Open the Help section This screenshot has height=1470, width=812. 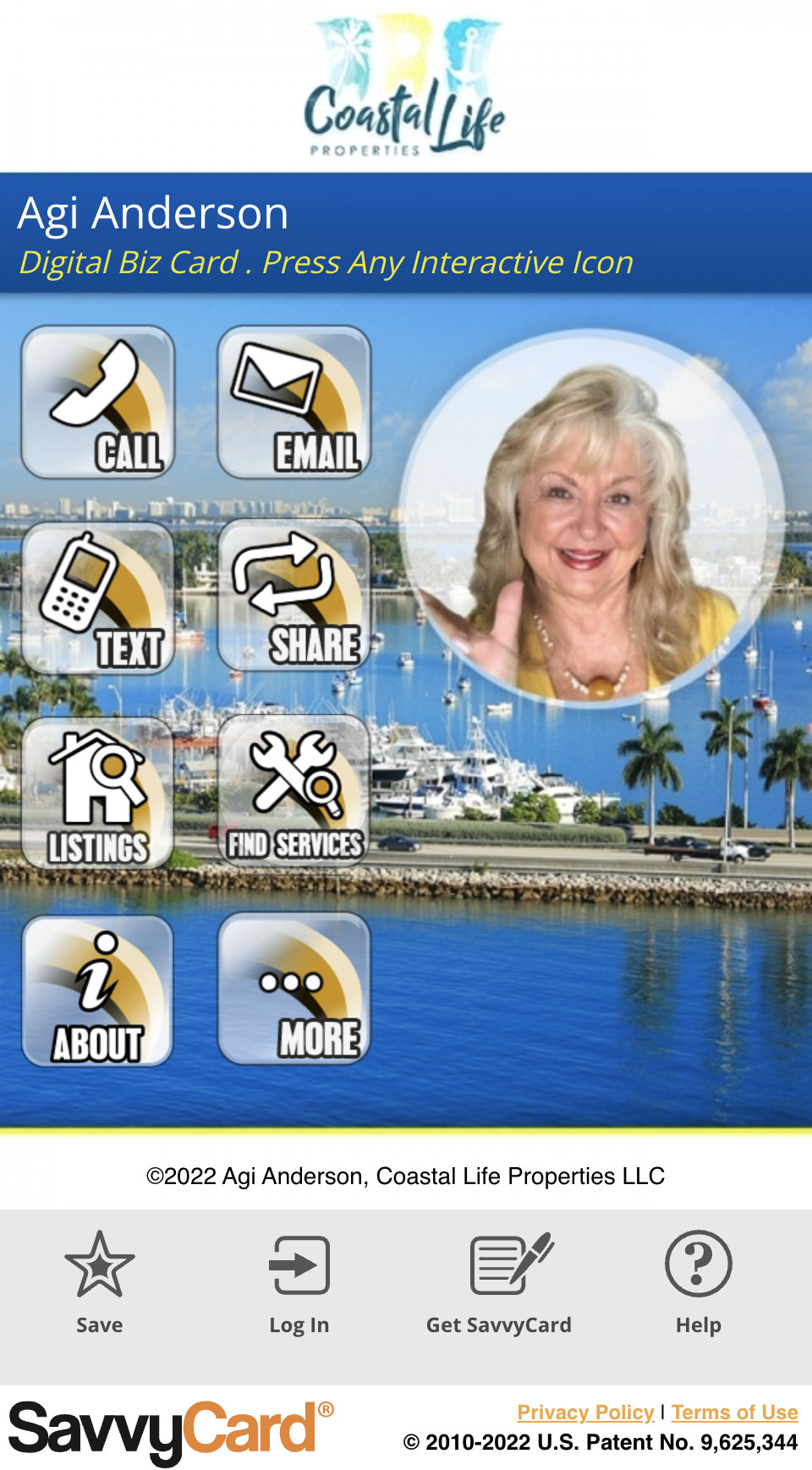(x=699, y=1283)
